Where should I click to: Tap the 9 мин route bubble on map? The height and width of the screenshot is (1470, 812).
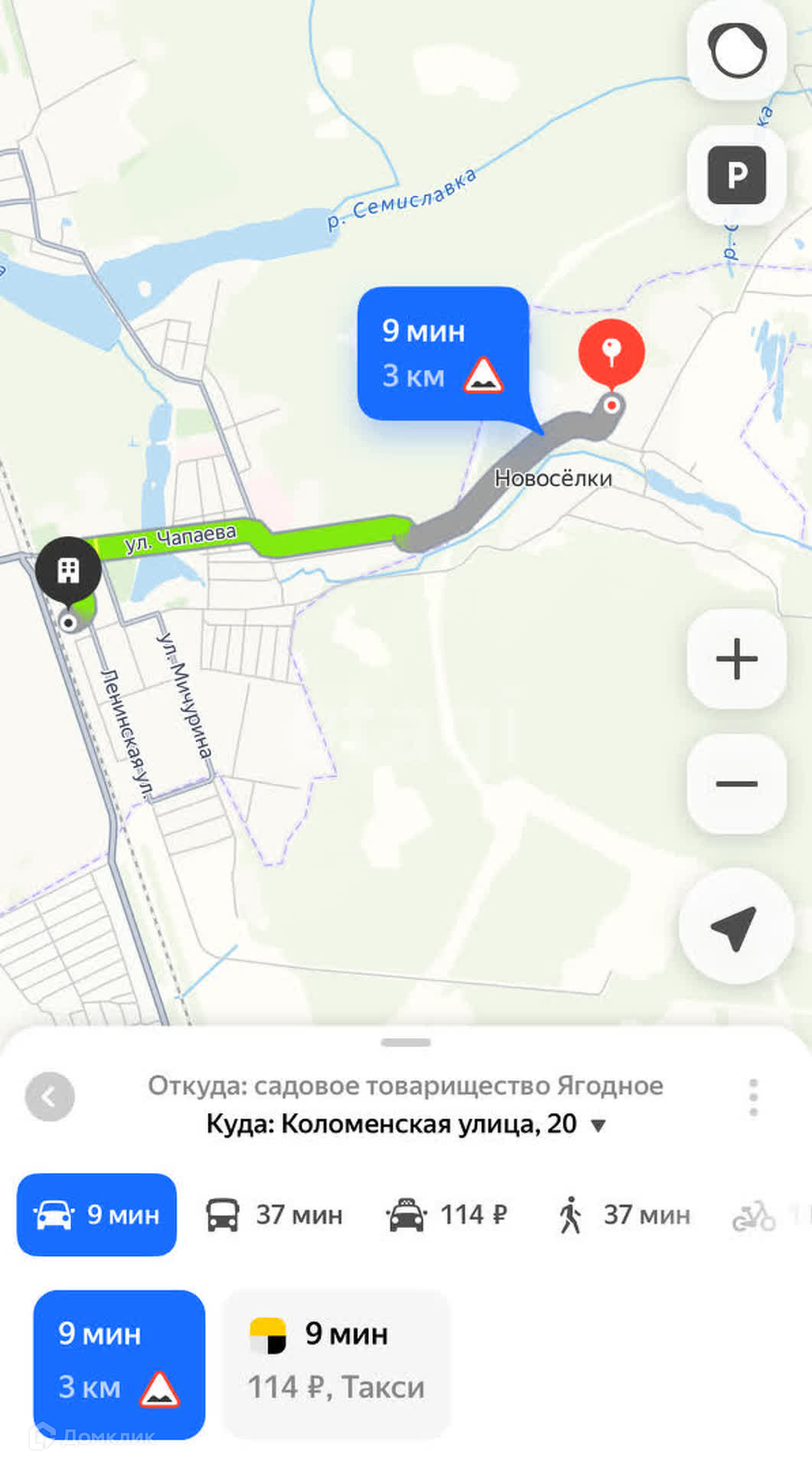tap(442, 354)
